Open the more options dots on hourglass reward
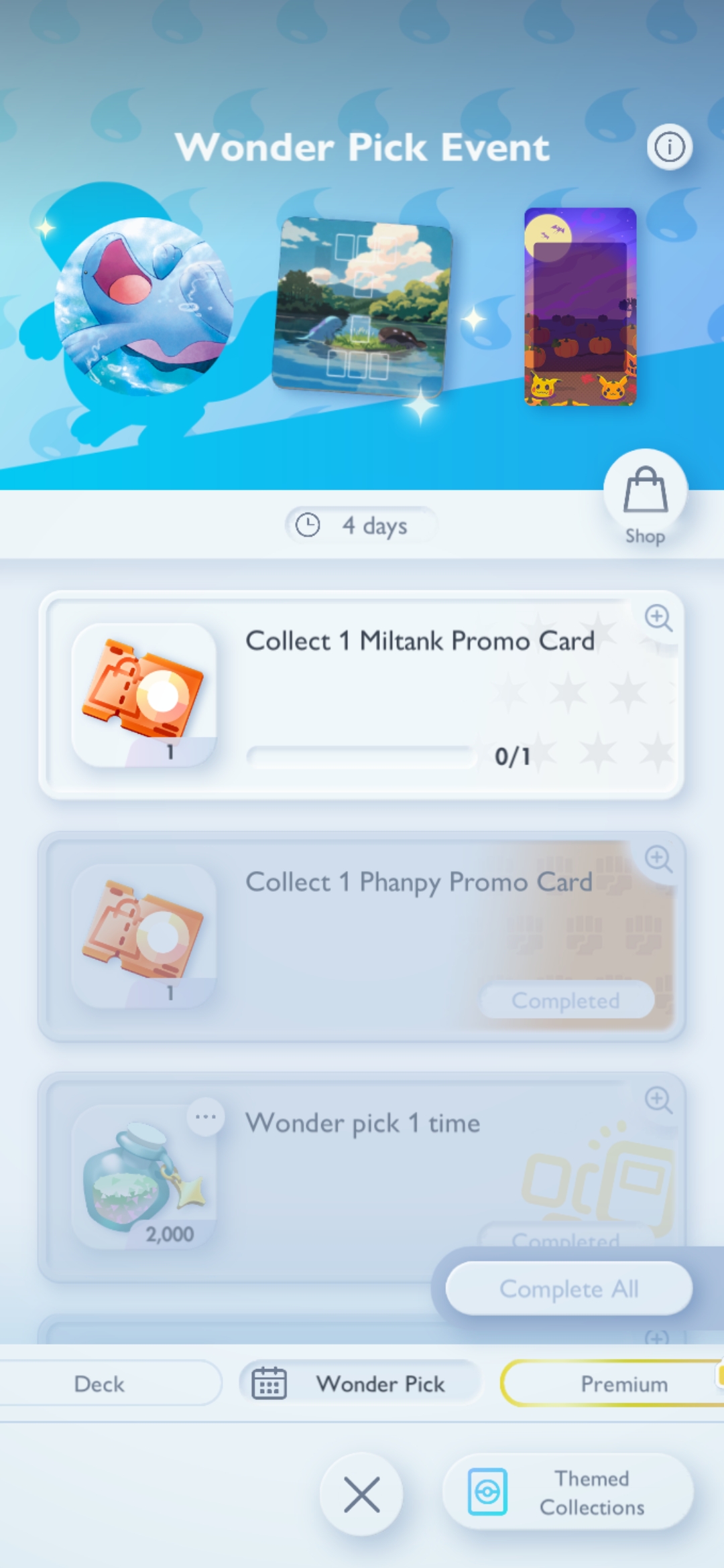This screenshot has width=724, height=1568. click(205, 1117)
